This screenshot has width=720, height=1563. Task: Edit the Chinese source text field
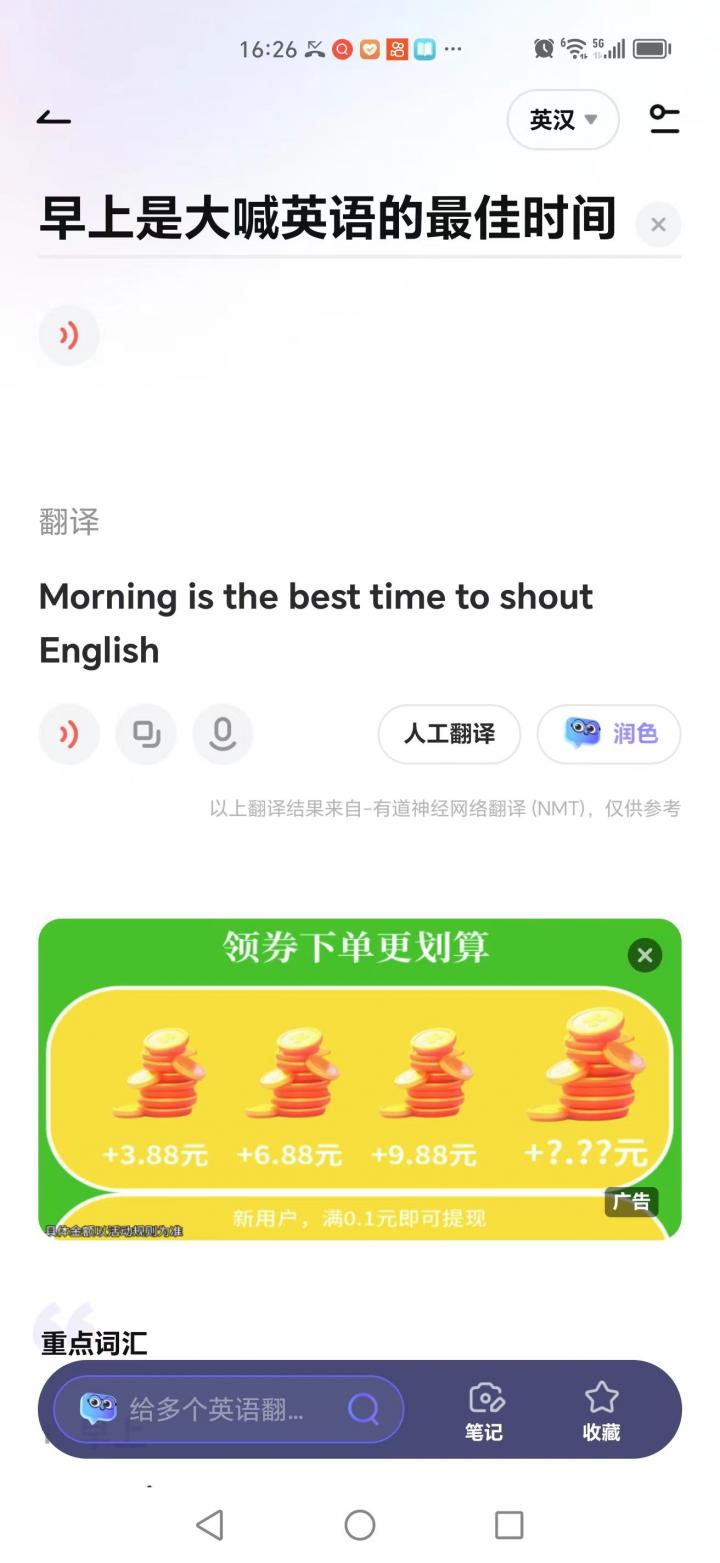click(x=326, y=219)
